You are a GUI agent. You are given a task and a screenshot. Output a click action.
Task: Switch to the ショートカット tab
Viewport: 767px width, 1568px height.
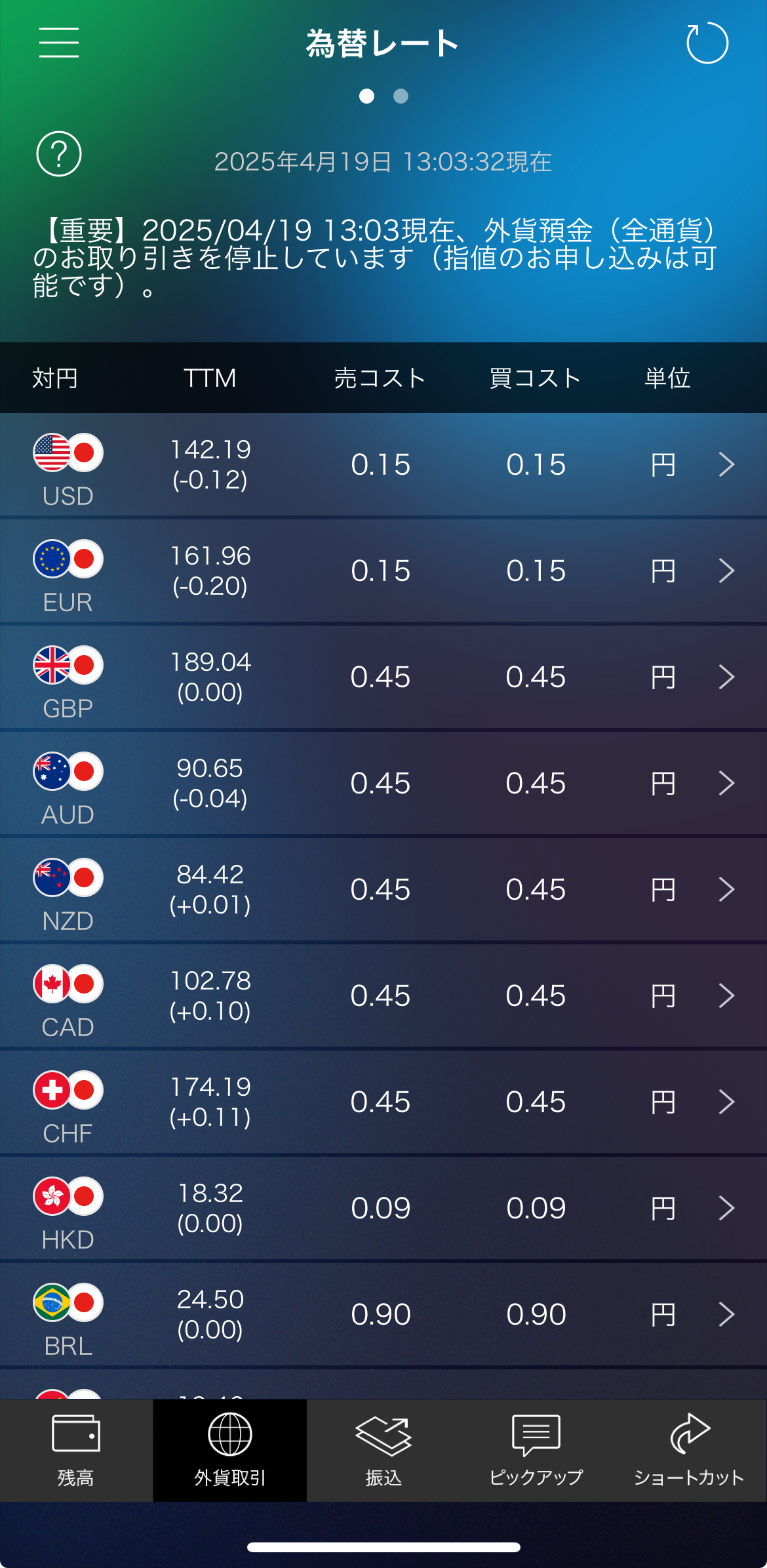(x=690, y=1450)
